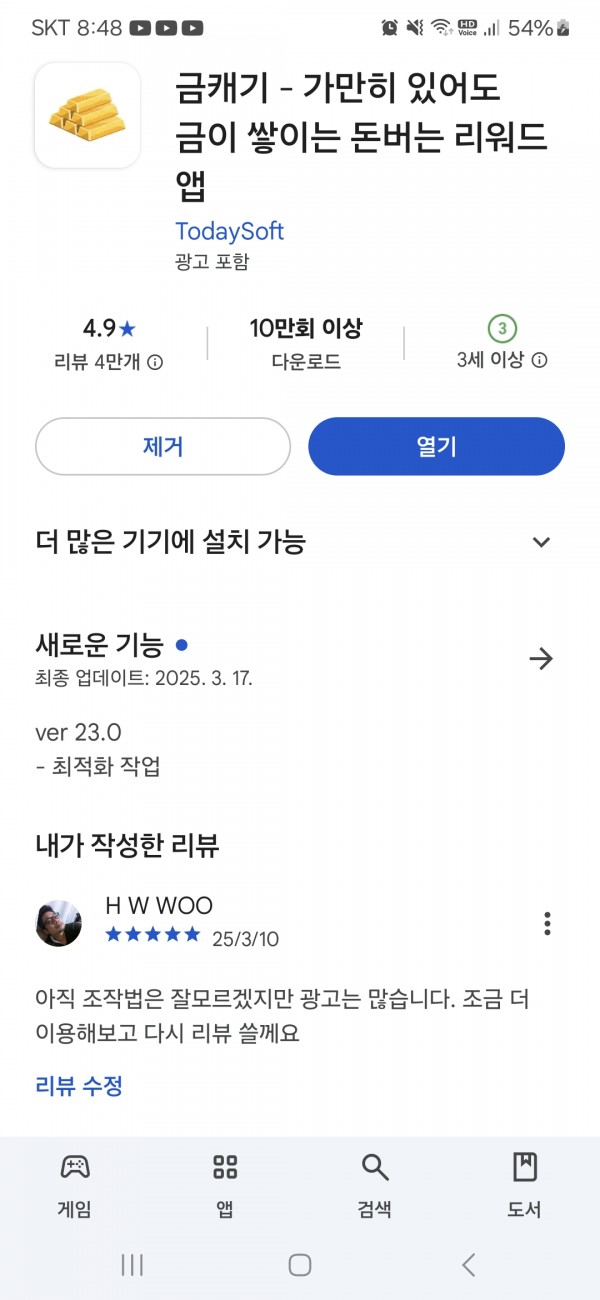The width and height of the screenshot is (600, 1300).
Task: Switch to the 게임 tab
Action: point(75,1185)
